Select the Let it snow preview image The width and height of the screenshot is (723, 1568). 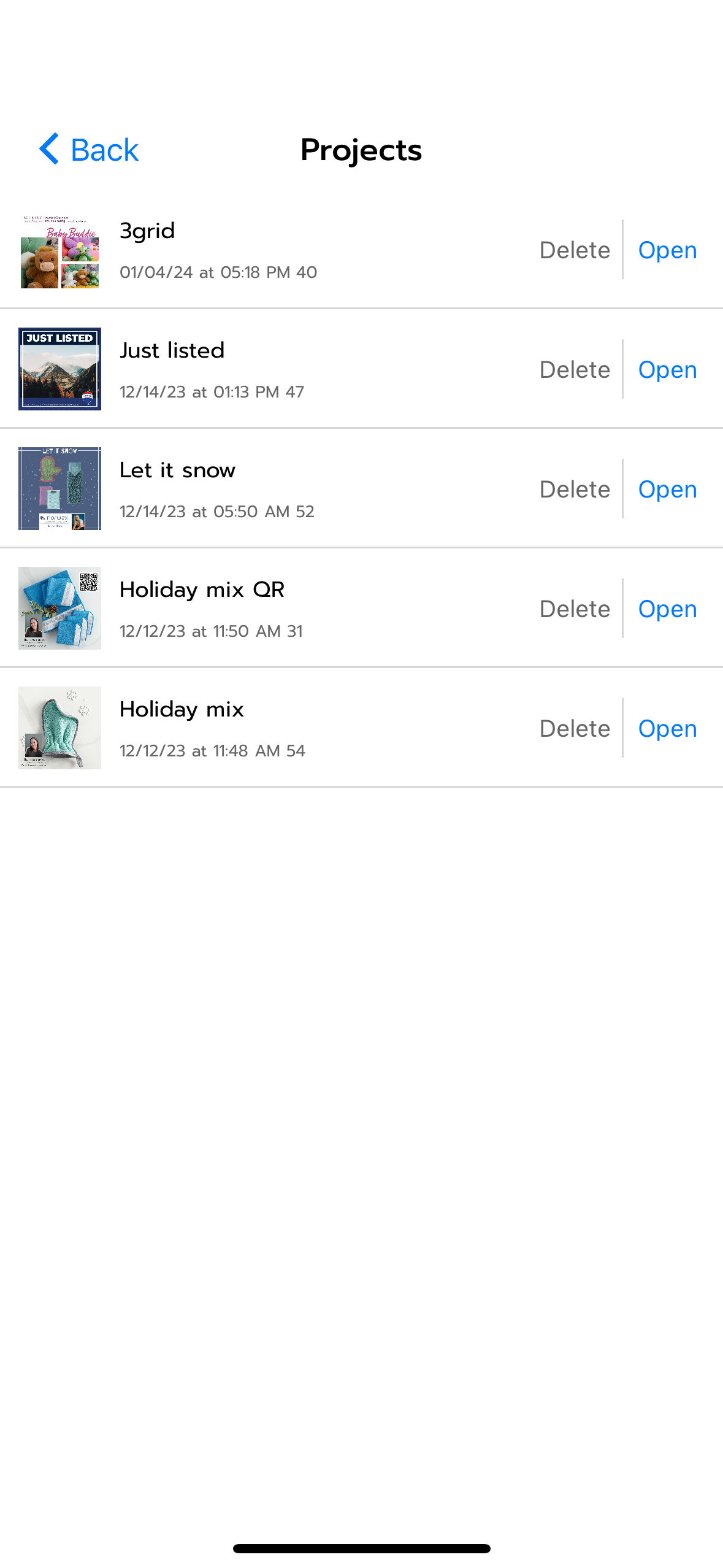pyautogui.click(x=59, y=489)
